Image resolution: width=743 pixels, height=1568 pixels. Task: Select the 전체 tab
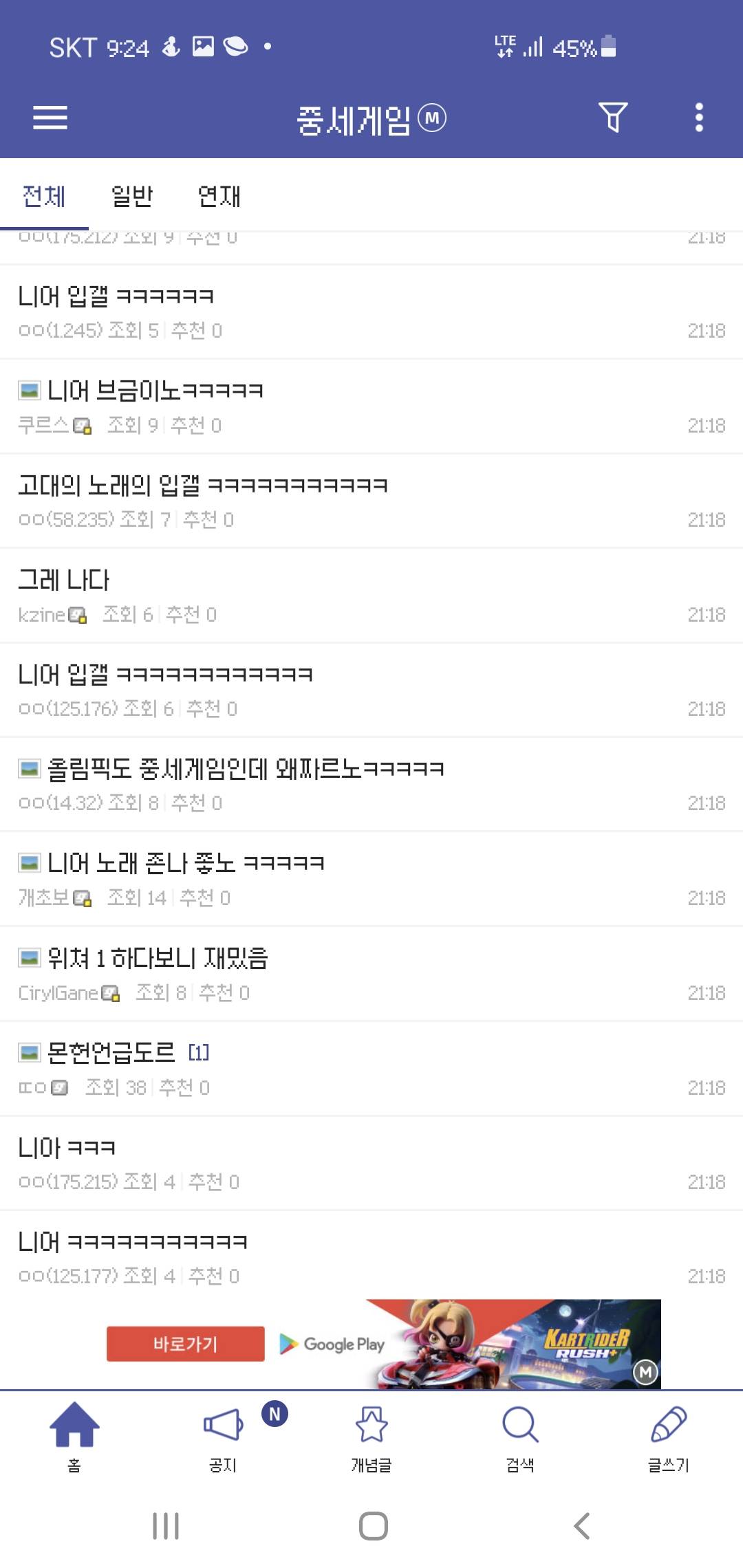pos(44,197)
